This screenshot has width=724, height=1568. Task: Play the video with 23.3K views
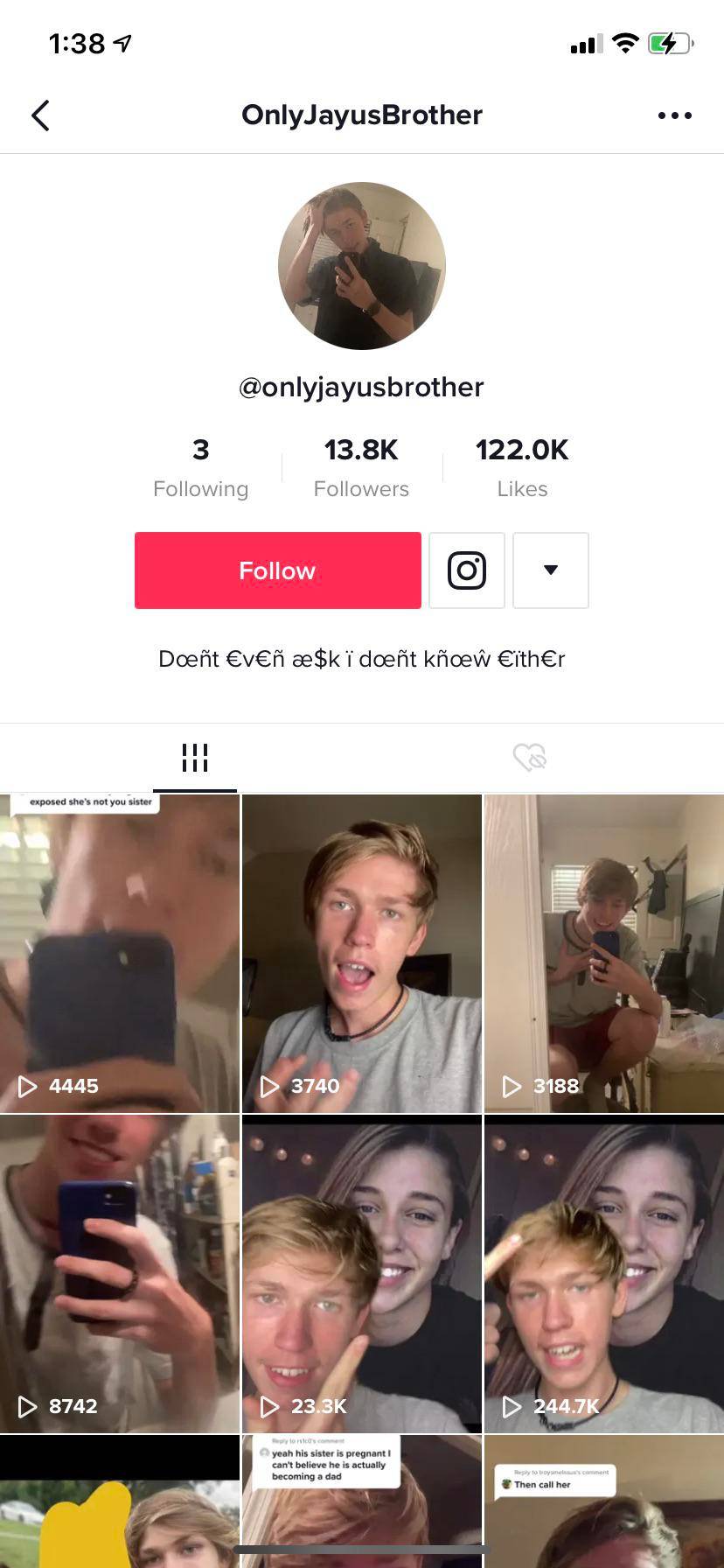[x=362, y=1273]
